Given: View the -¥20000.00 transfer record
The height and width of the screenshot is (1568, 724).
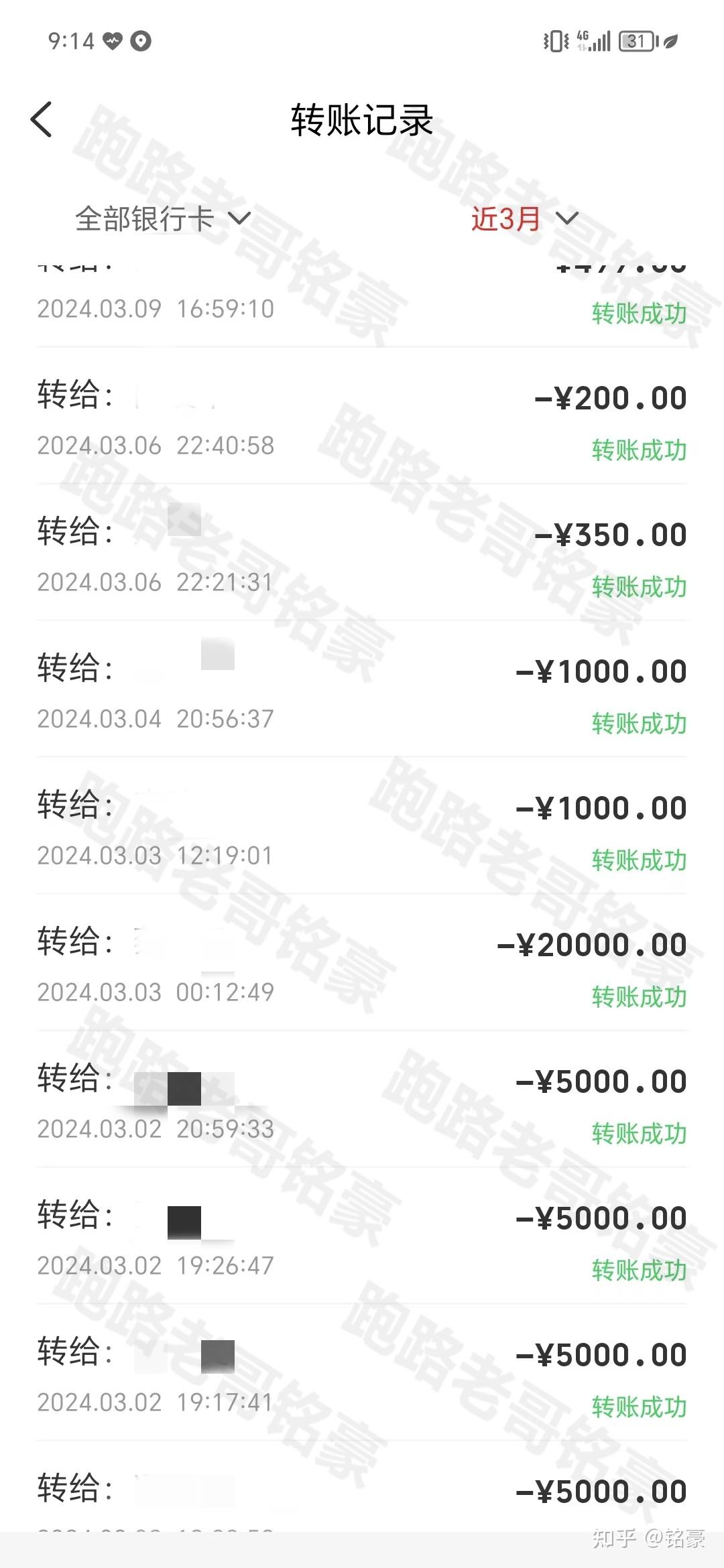Looking at the screenshot, I should [362, 963].
